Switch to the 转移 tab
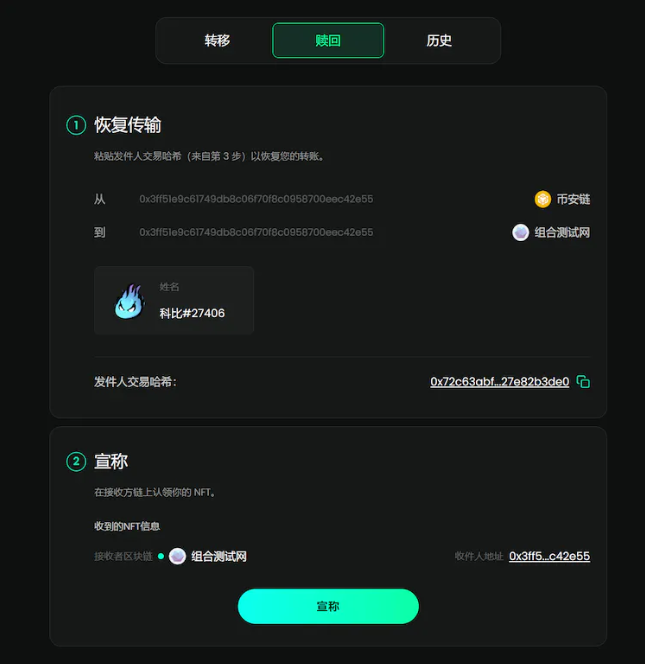Screen dimensions: 645x664 click(x=217, y=41)
